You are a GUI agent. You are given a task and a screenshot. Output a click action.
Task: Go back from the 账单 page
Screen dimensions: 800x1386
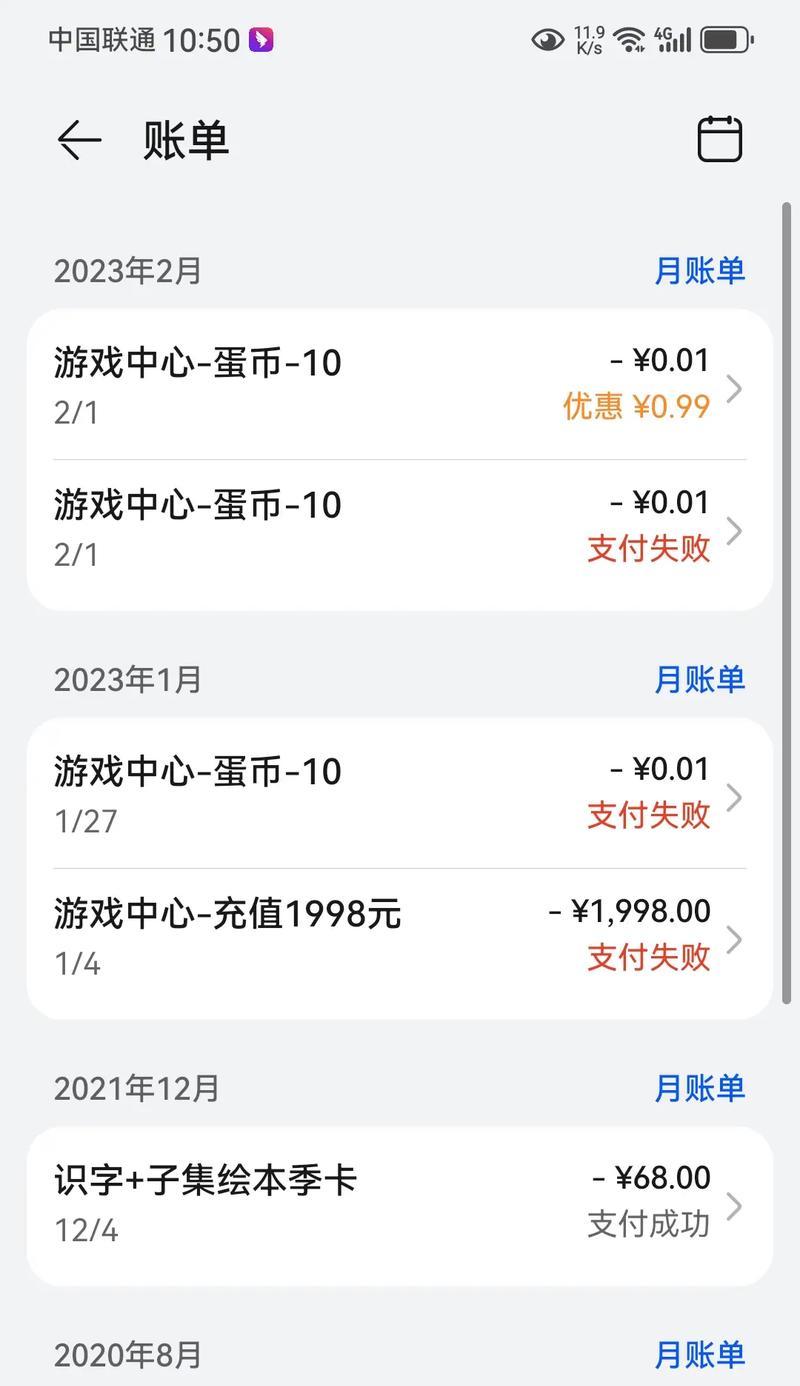coord(79,140)
